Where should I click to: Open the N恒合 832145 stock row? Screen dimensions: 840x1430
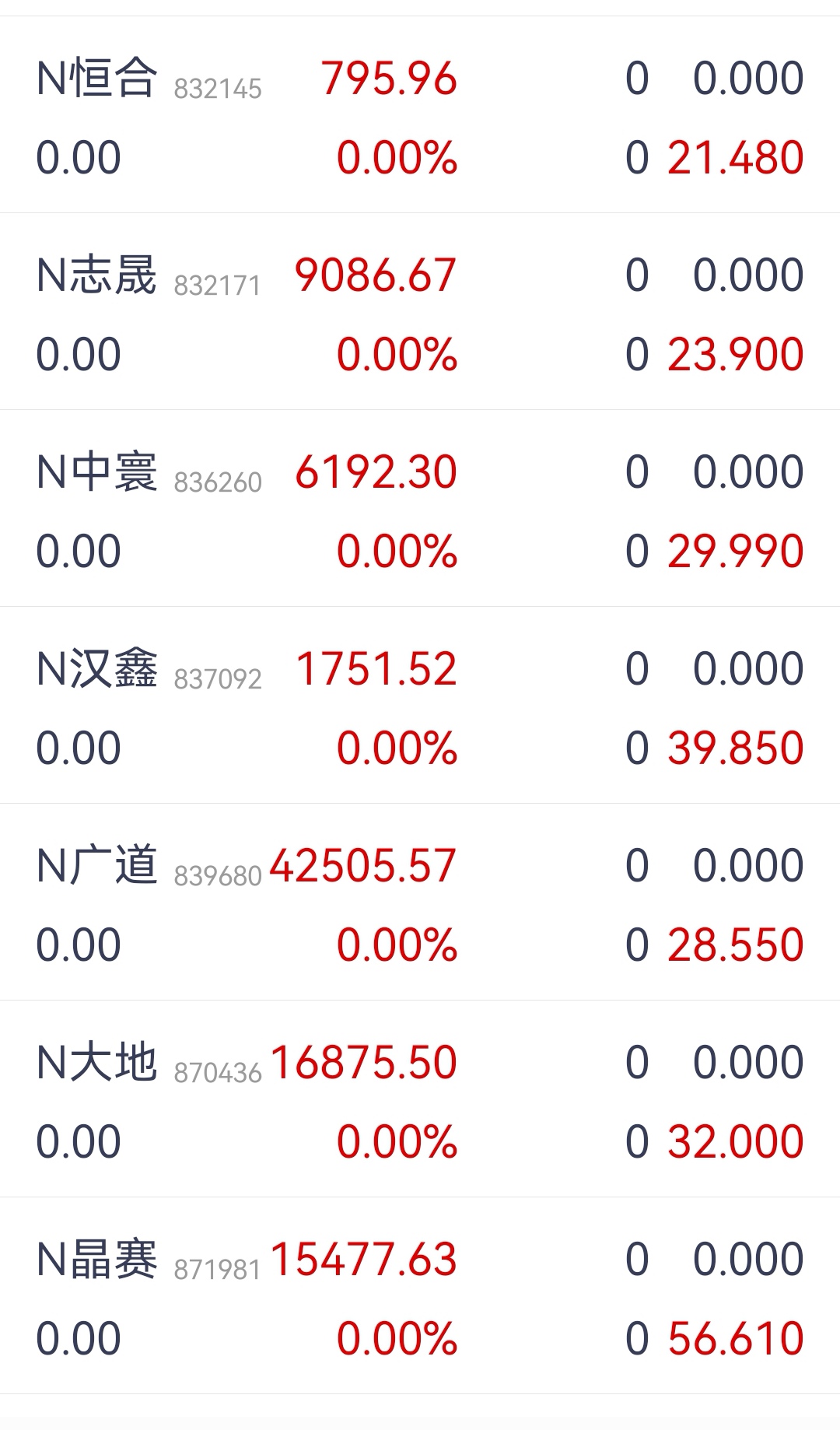(x=420, y=117)
